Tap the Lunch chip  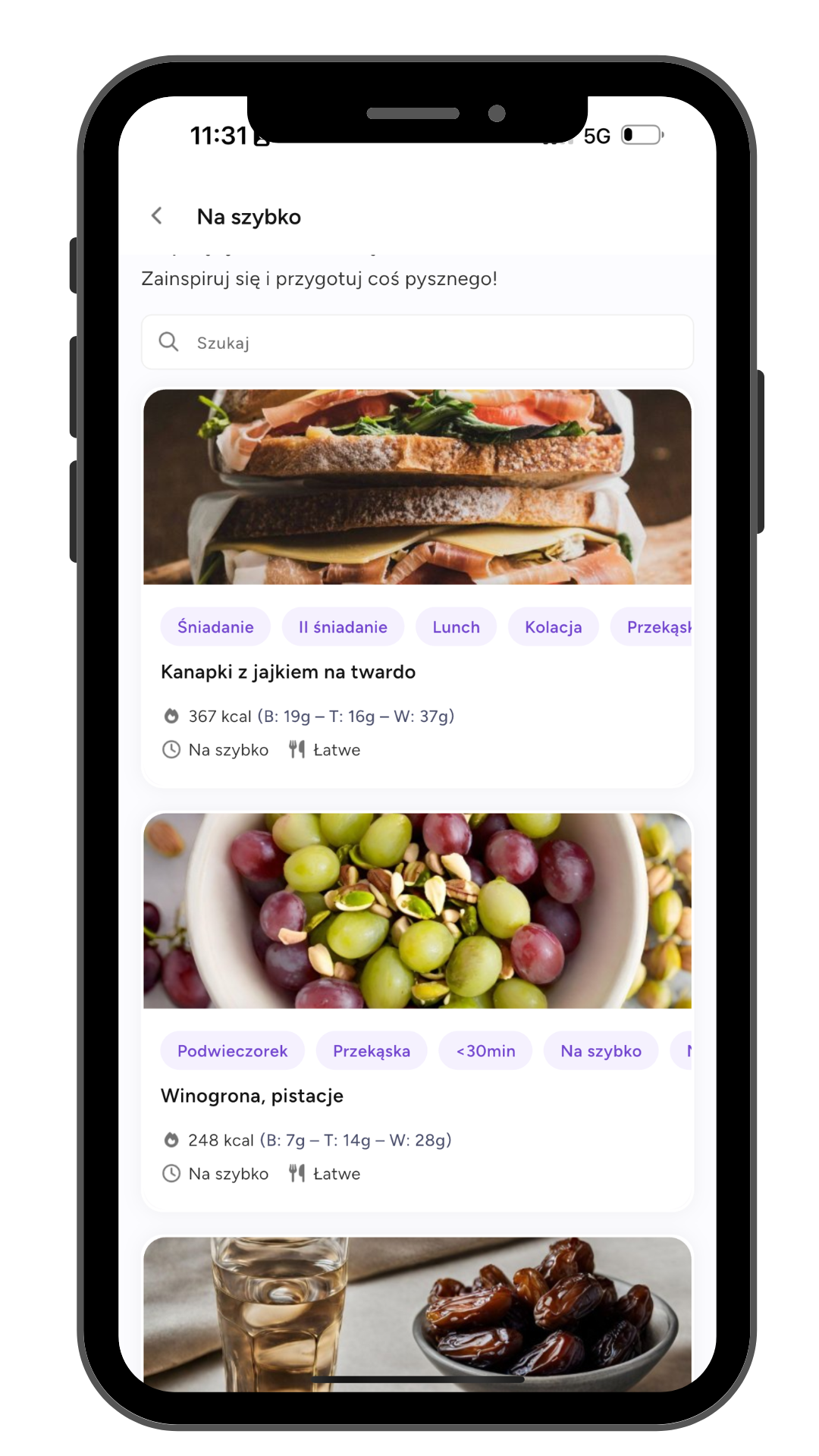[456, 627]
